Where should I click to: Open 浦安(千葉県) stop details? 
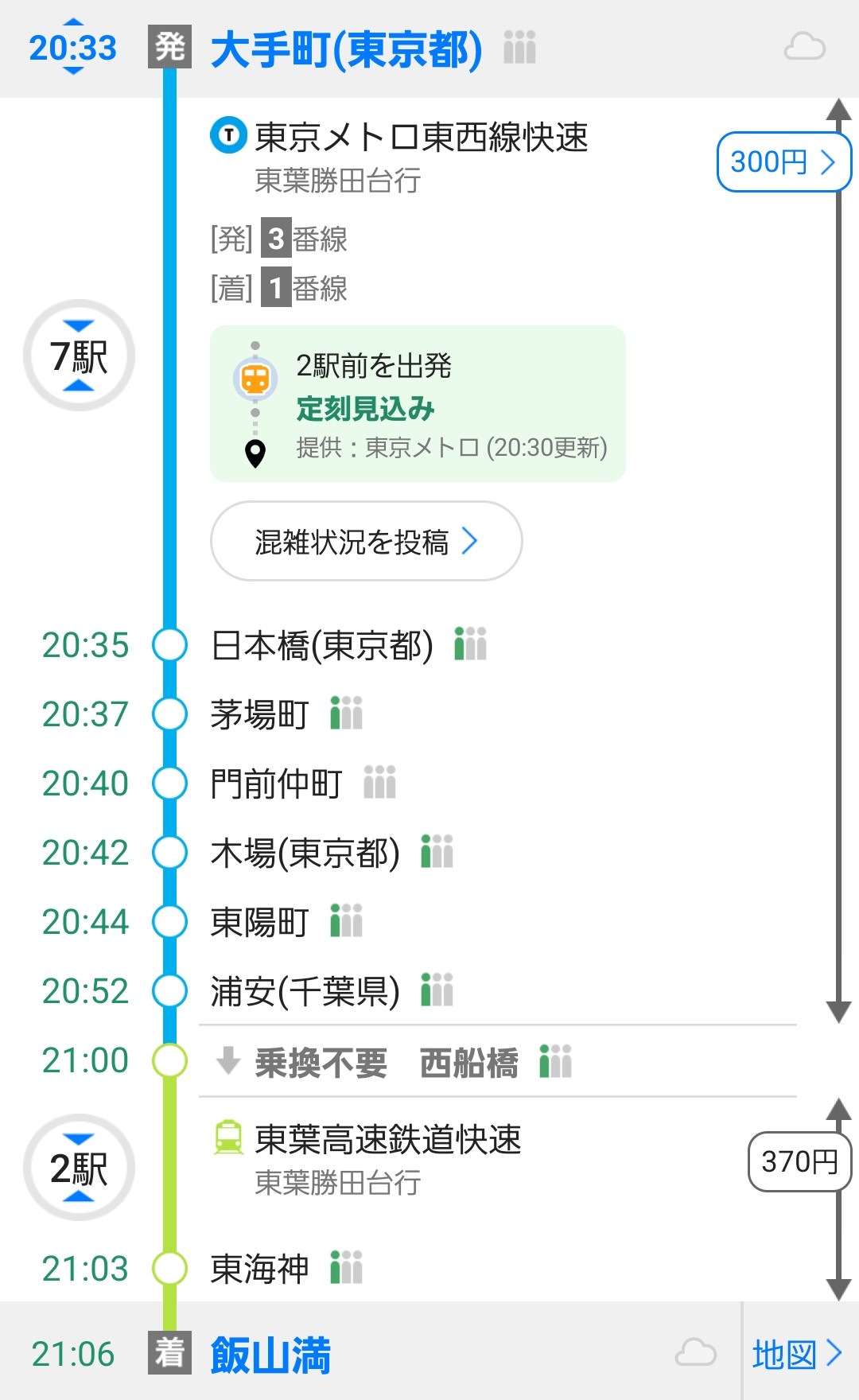pos(305,991)
